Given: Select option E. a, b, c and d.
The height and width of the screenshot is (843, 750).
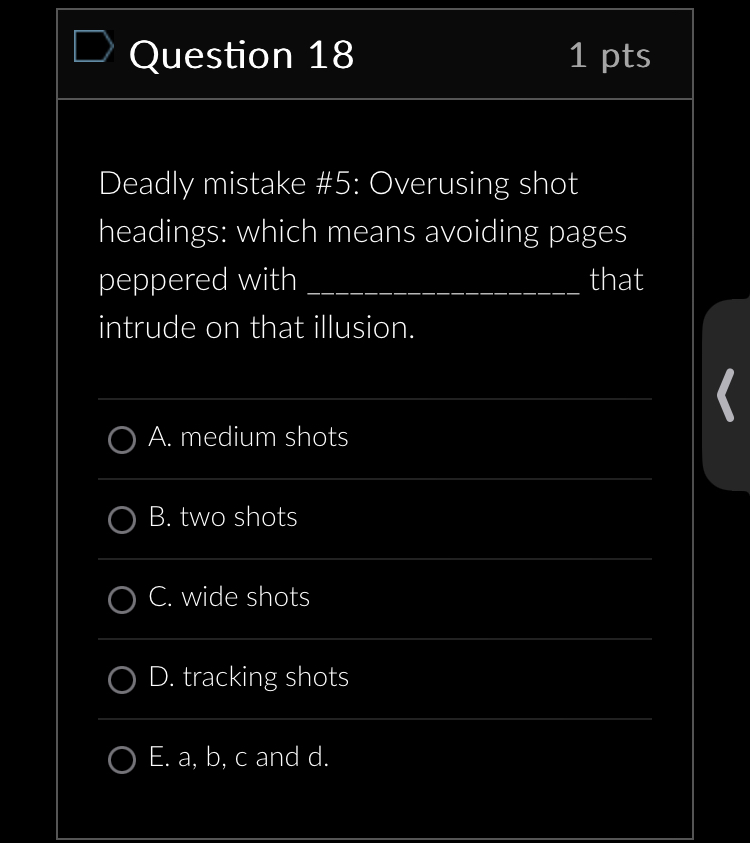Looking at the screenshot, I should click(121, 759).
